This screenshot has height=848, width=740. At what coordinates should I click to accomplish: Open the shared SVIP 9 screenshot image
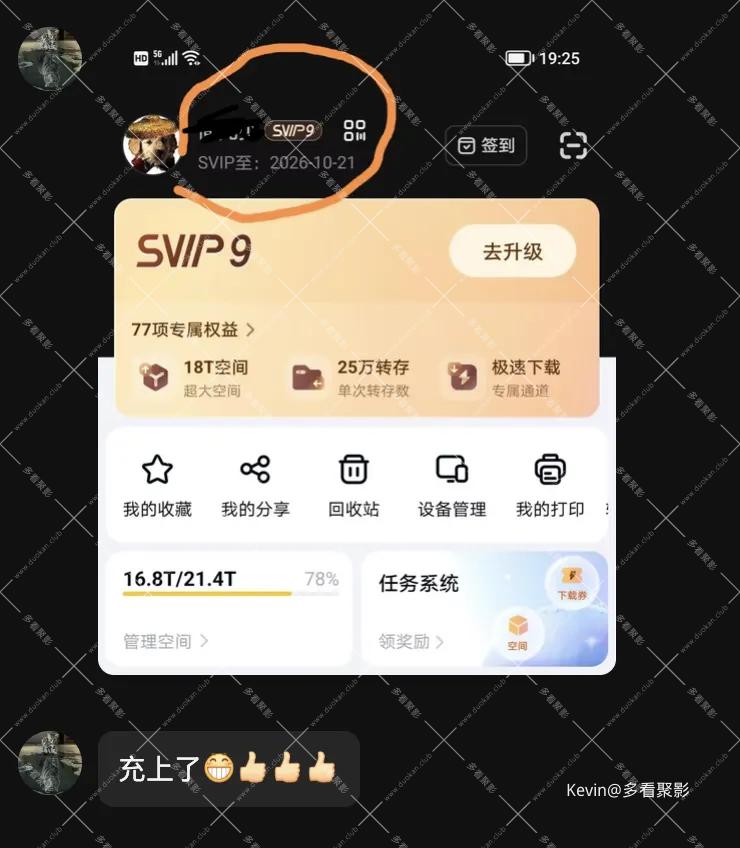tap(357, 350)
